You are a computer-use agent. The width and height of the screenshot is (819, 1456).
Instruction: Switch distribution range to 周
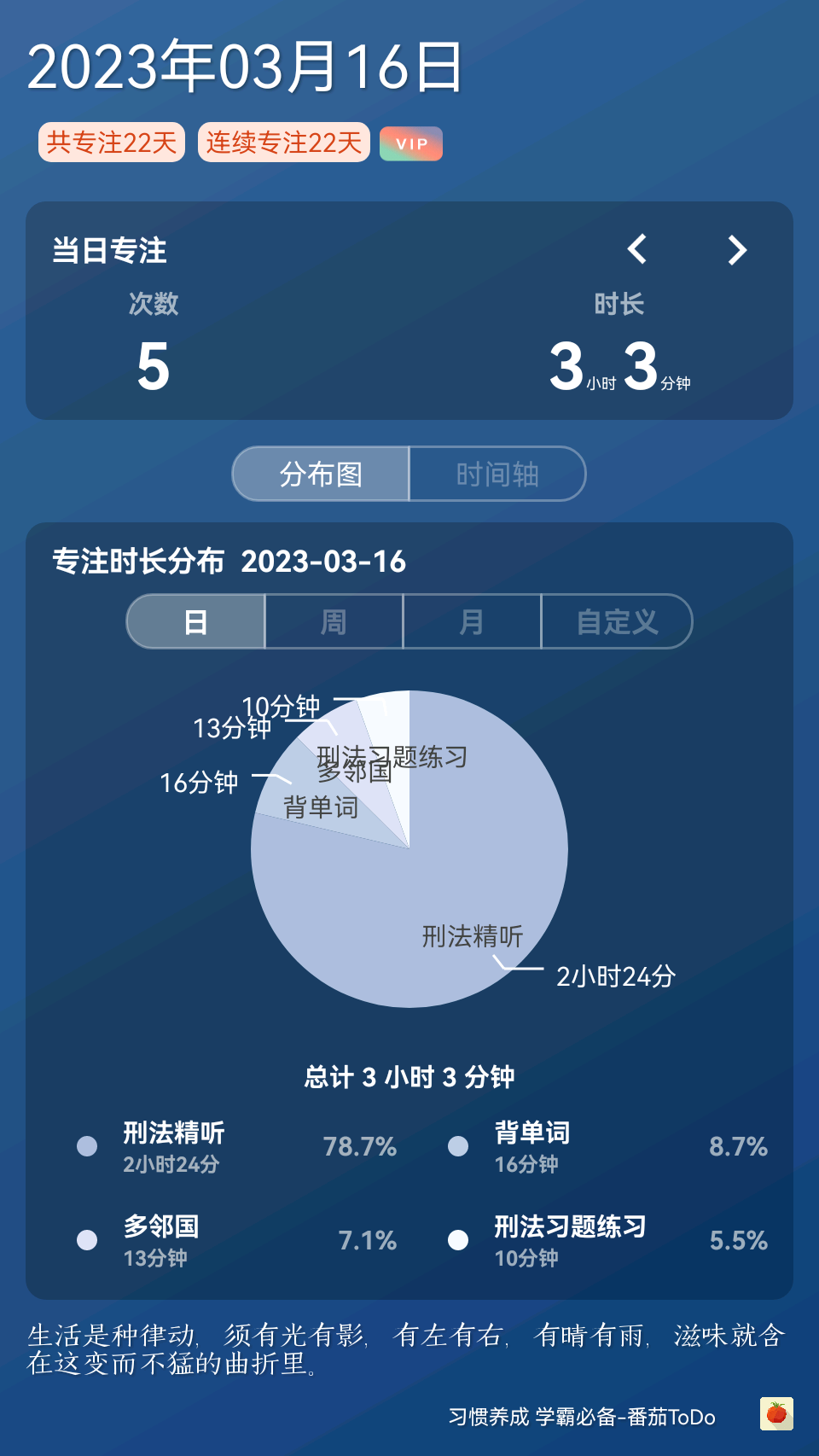(x=334, y=621)
